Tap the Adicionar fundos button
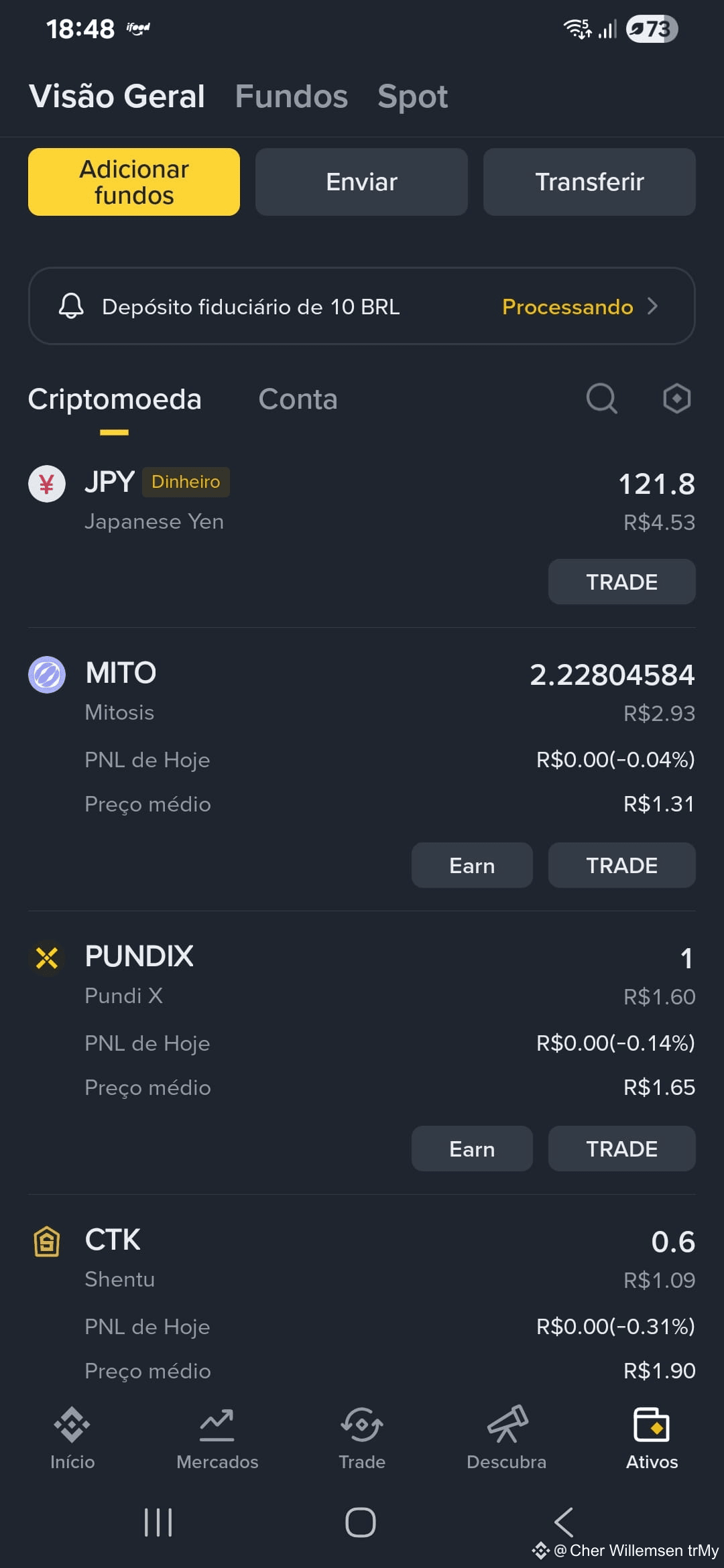Image resolution: width=724 pixels, height=1568 pixels. pos(134,182)
